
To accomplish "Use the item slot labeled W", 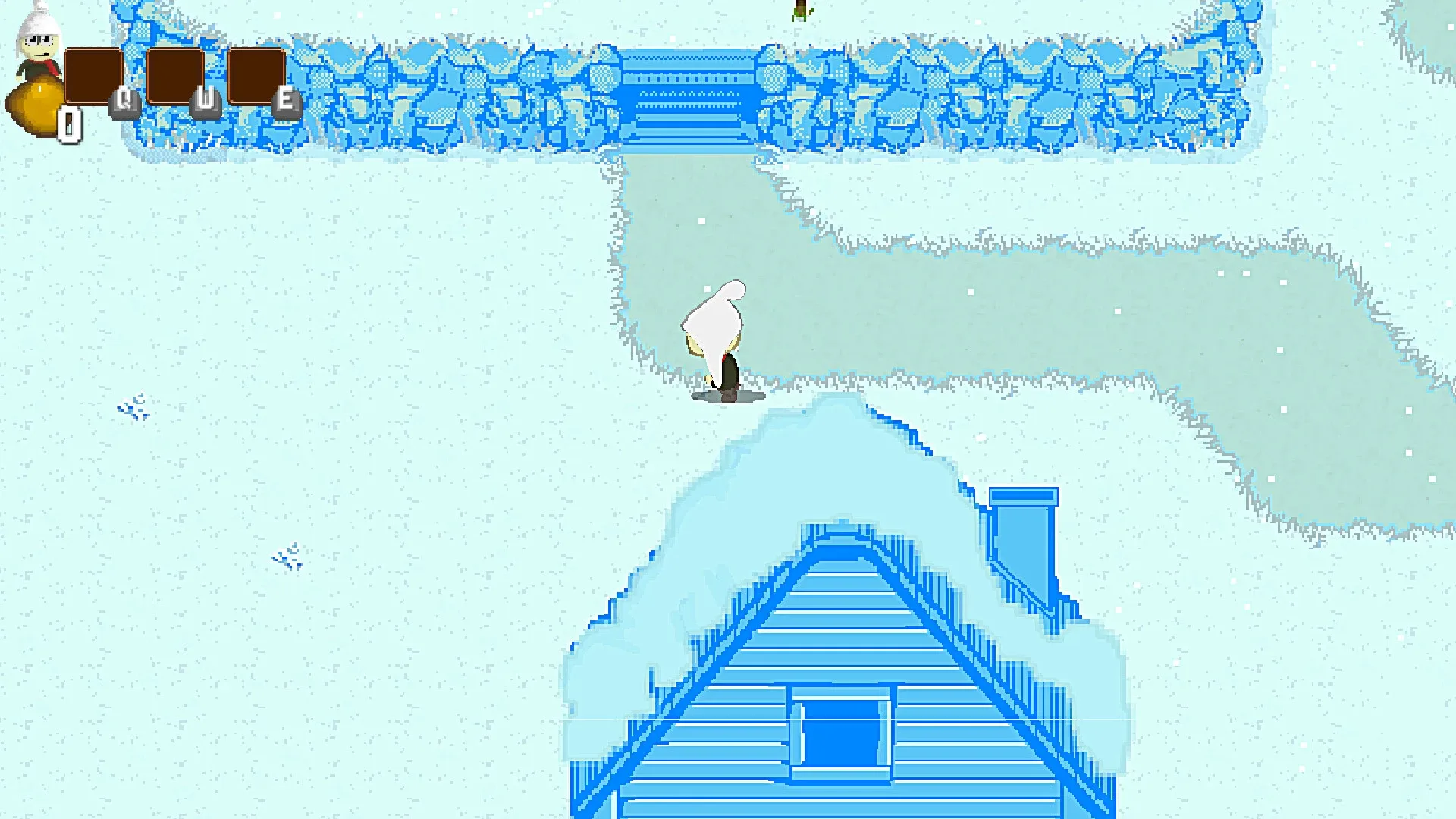I will pos(175,76).
